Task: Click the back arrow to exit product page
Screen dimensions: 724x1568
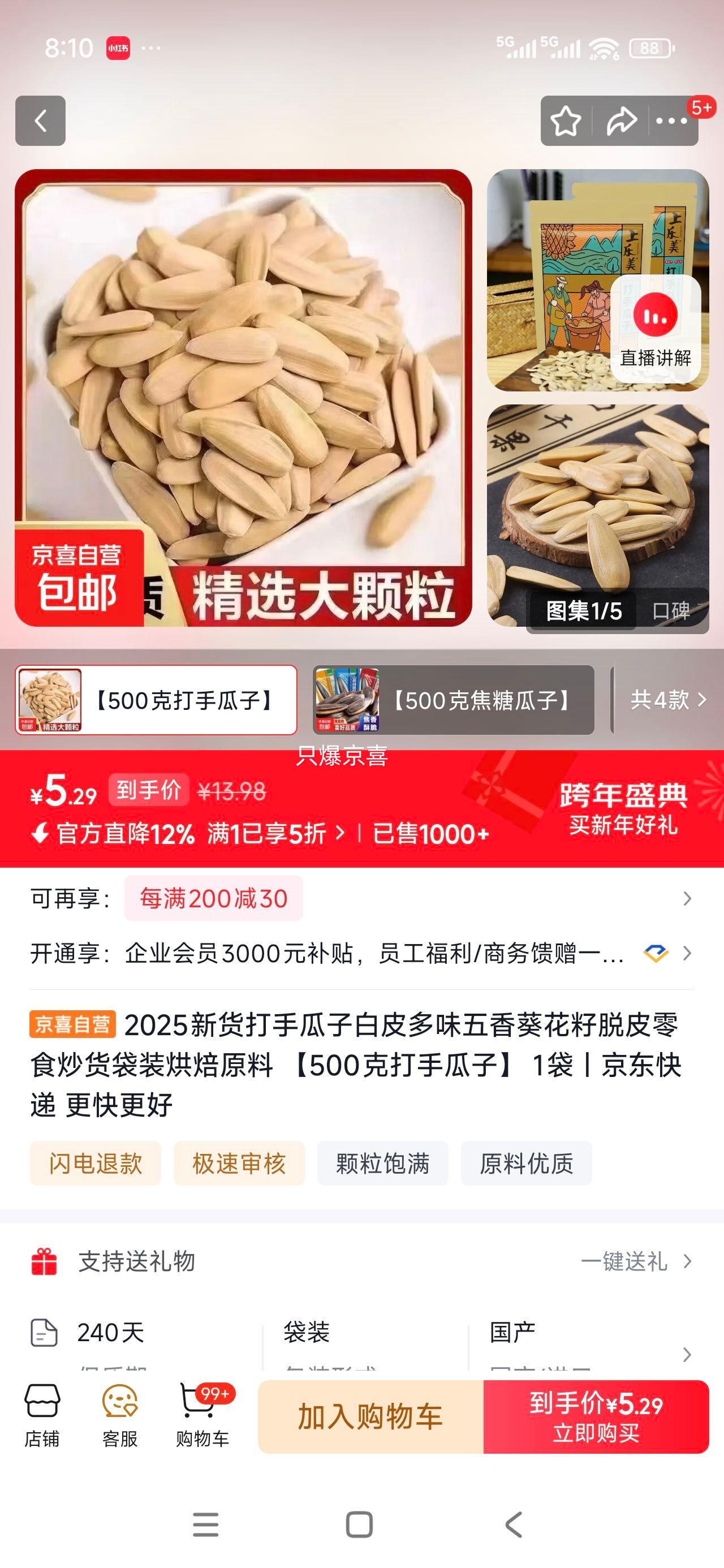Action: pos(41,121)
